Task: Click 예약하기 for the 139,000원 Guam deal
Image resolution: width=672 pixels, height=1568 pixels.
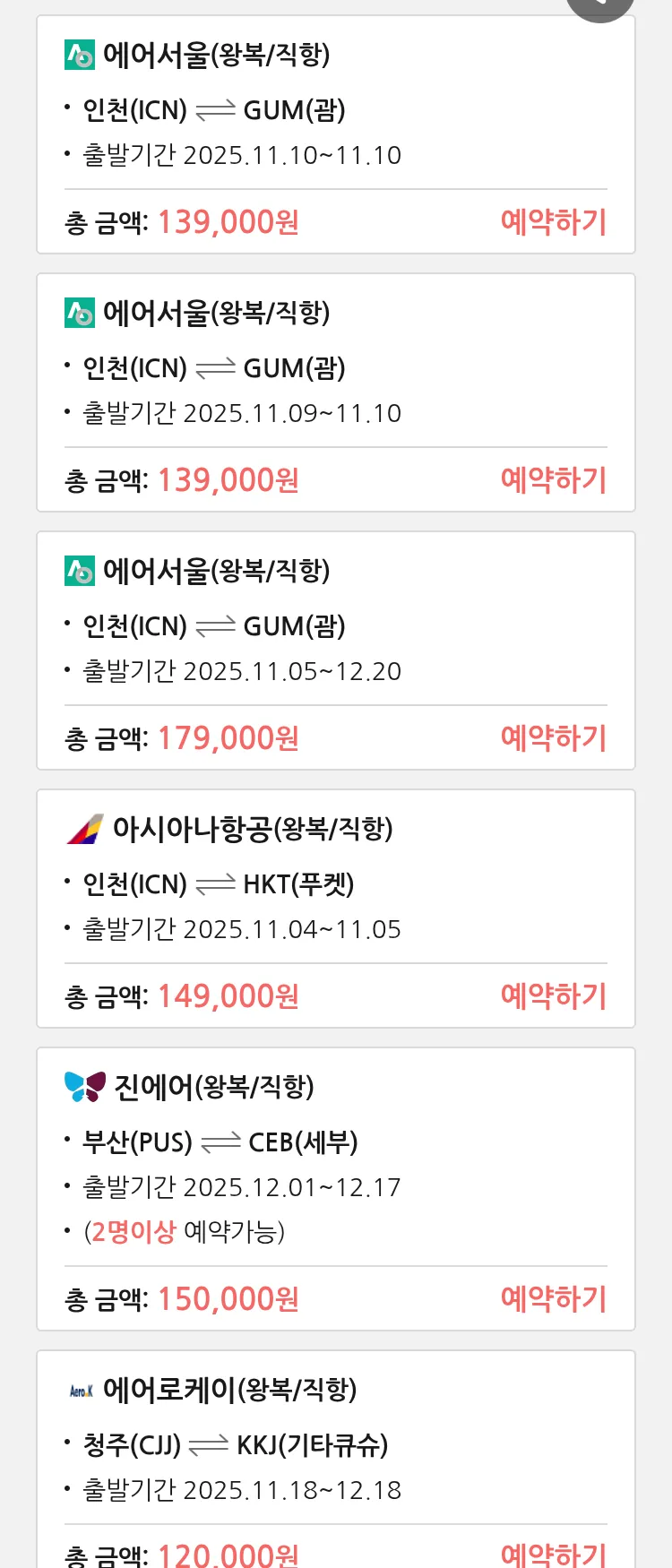Action: tap(554, 221)
